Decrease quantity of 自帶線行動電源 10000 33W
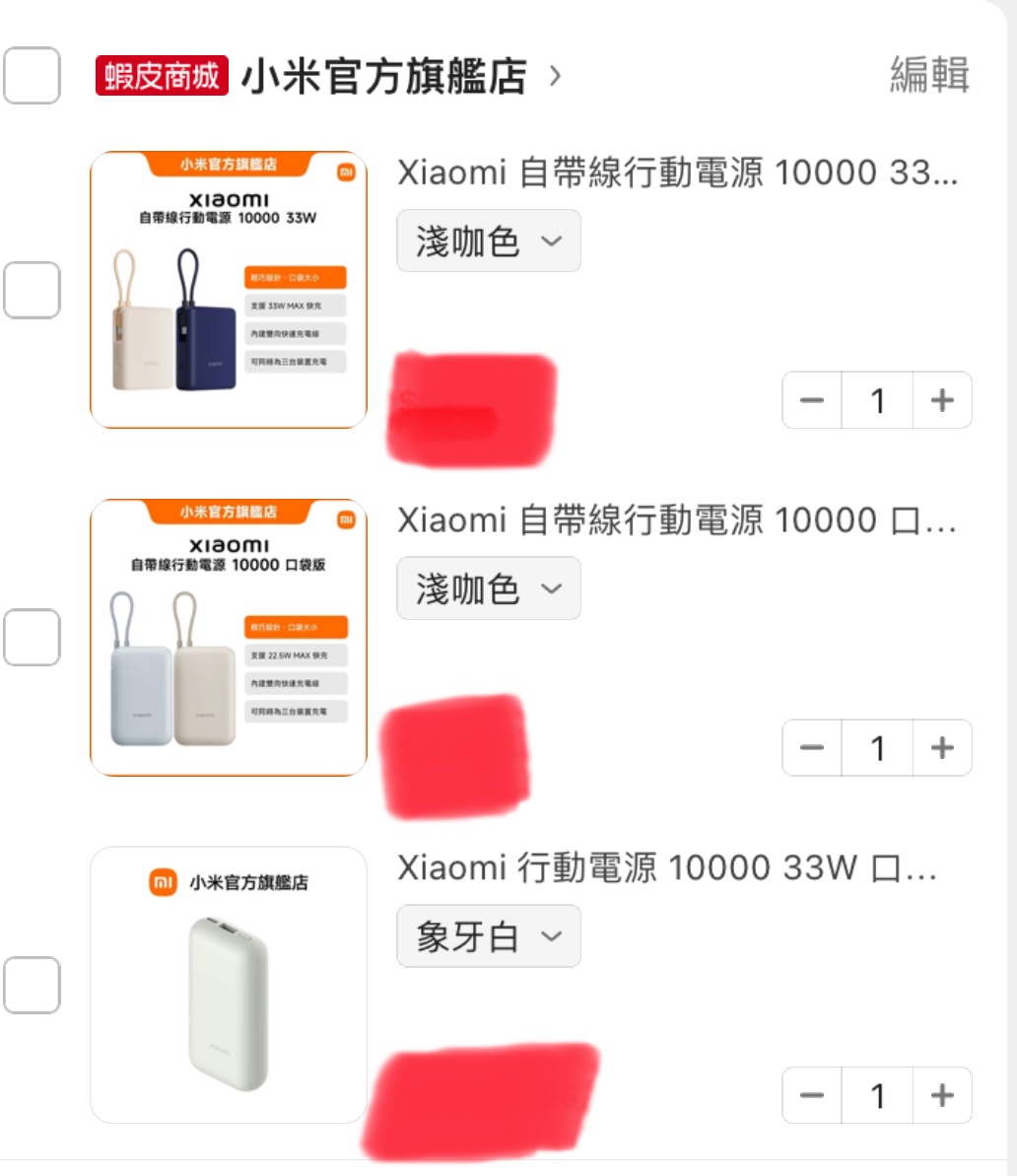Screen dimensions: 1017x1176 coord(812,400)
